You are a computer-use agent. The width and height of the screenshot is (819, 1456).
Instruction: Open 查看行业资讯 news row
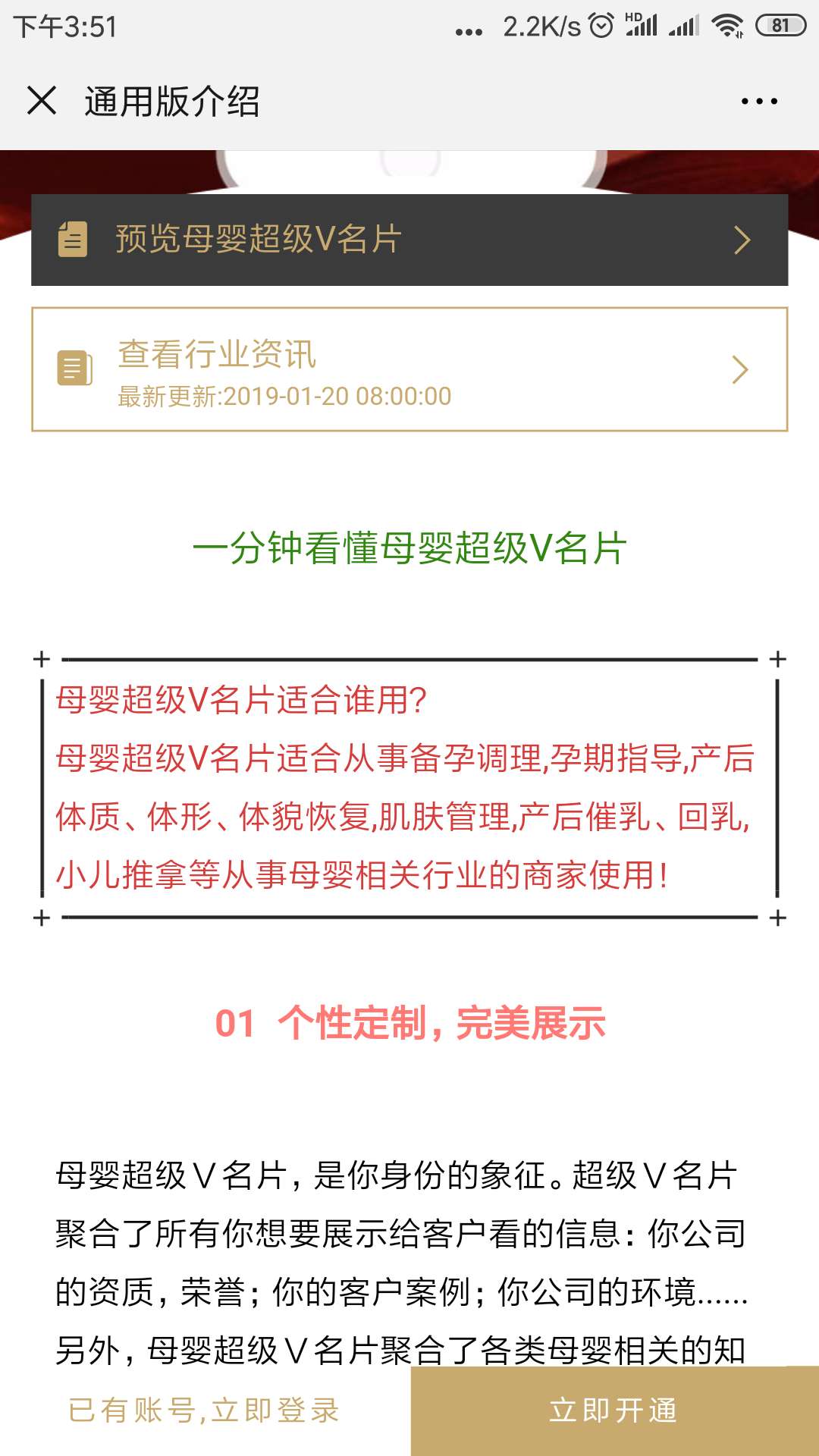409,370
